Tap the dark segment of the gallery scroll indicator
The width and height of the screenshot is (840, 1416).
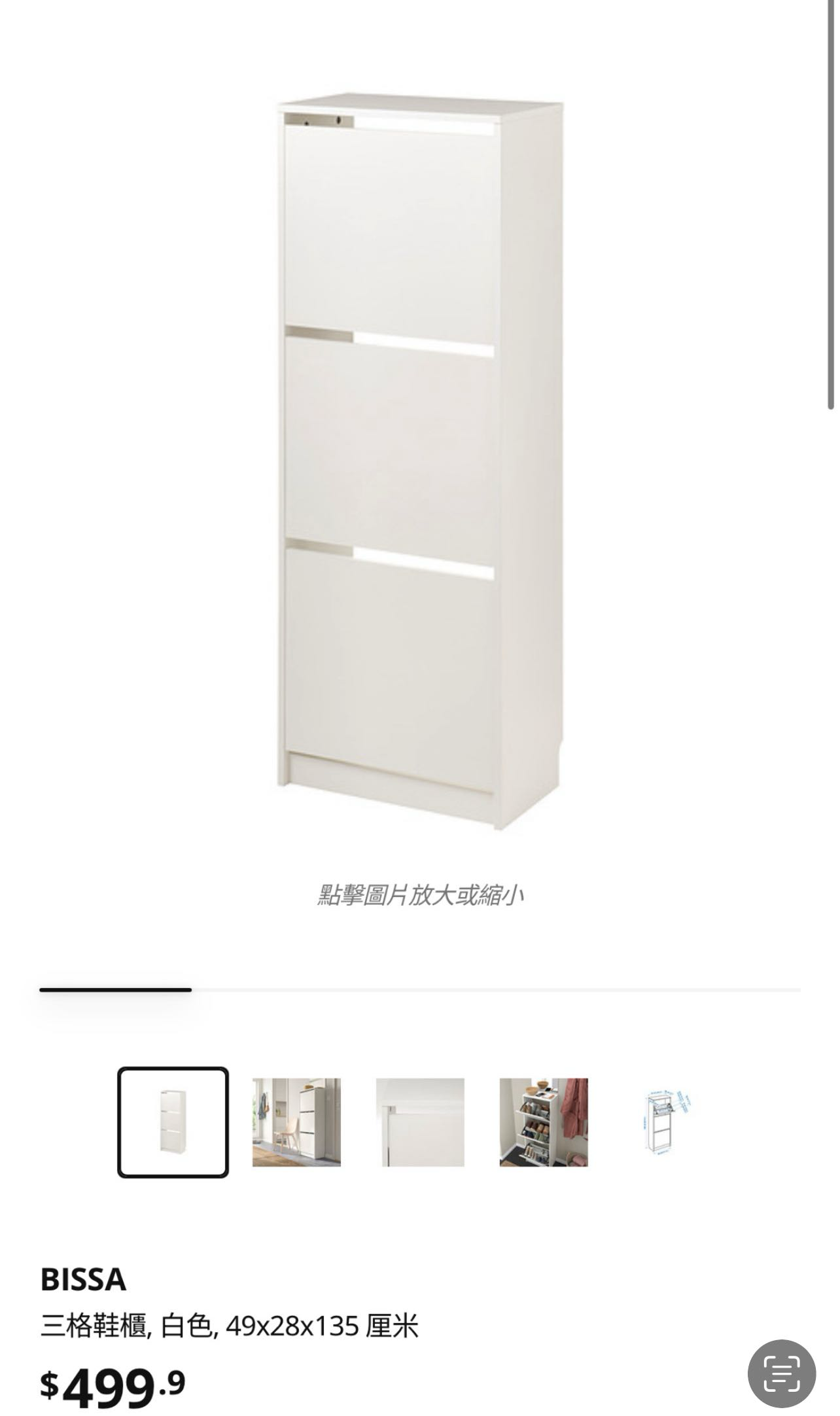coord(114,990)
